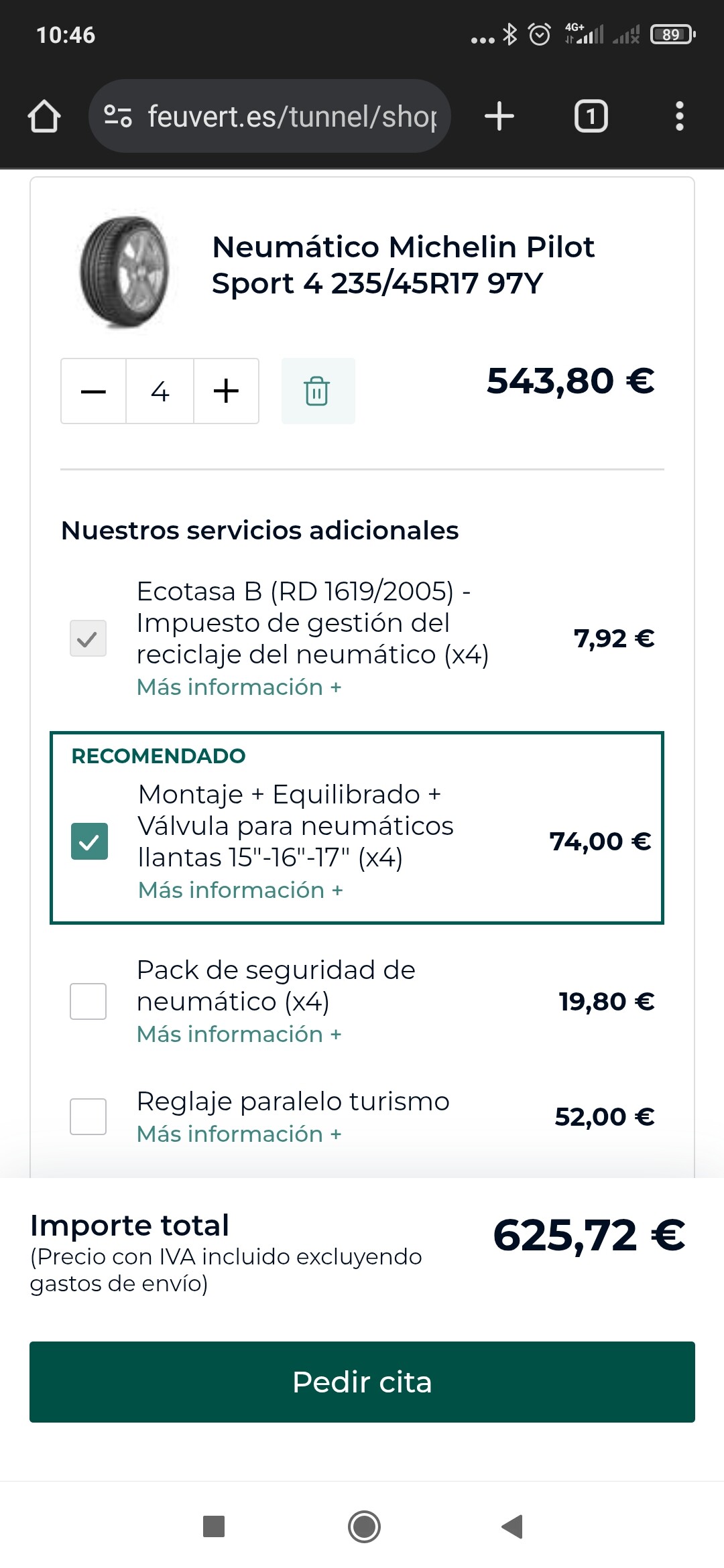The width and height of the screenshot is (724, 1568).
Task: Expand Más información under Montaje + Equilibrado
Action: 241,891
